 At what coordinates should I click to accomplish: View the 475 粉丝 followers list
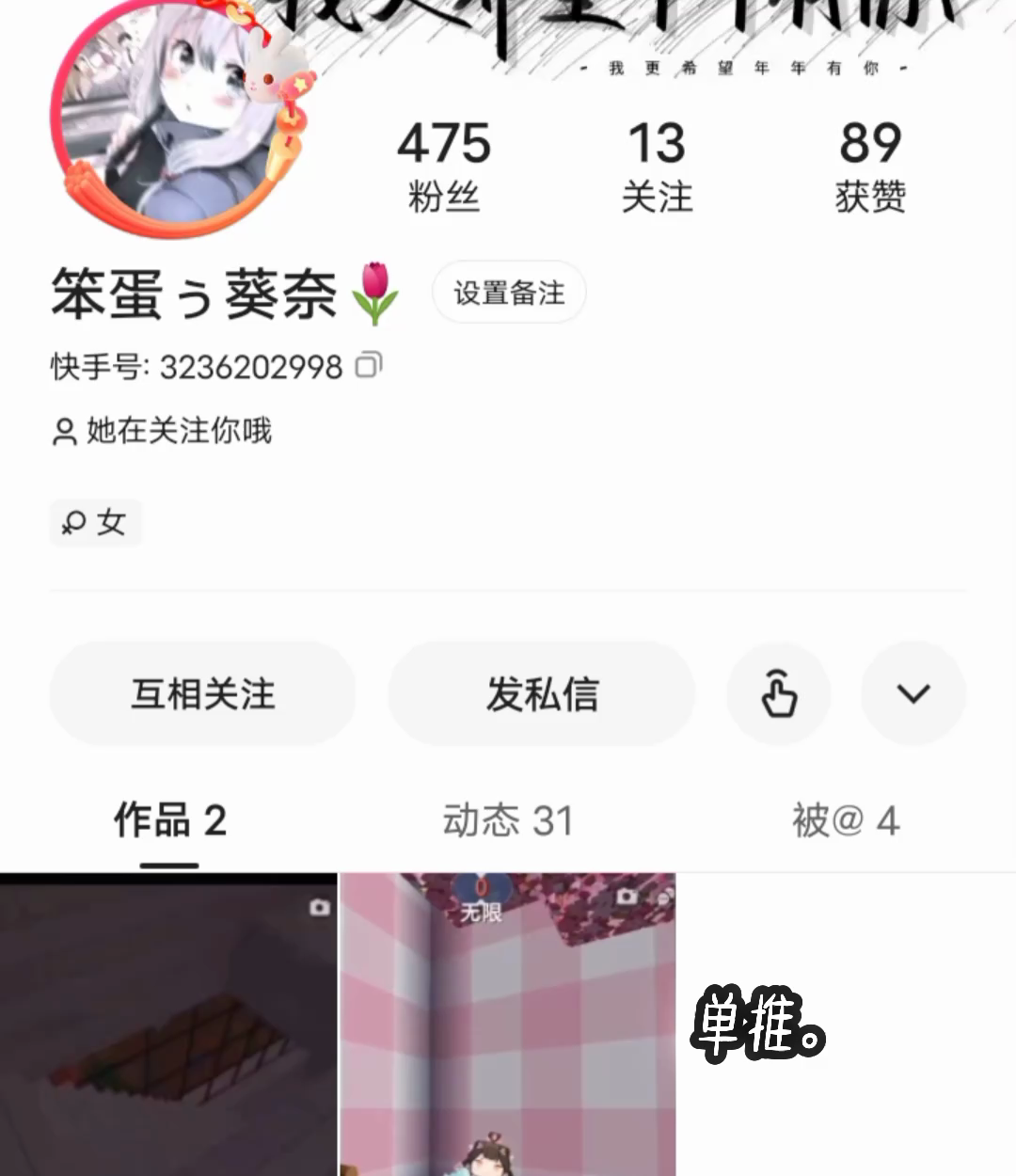pos(444,167)
